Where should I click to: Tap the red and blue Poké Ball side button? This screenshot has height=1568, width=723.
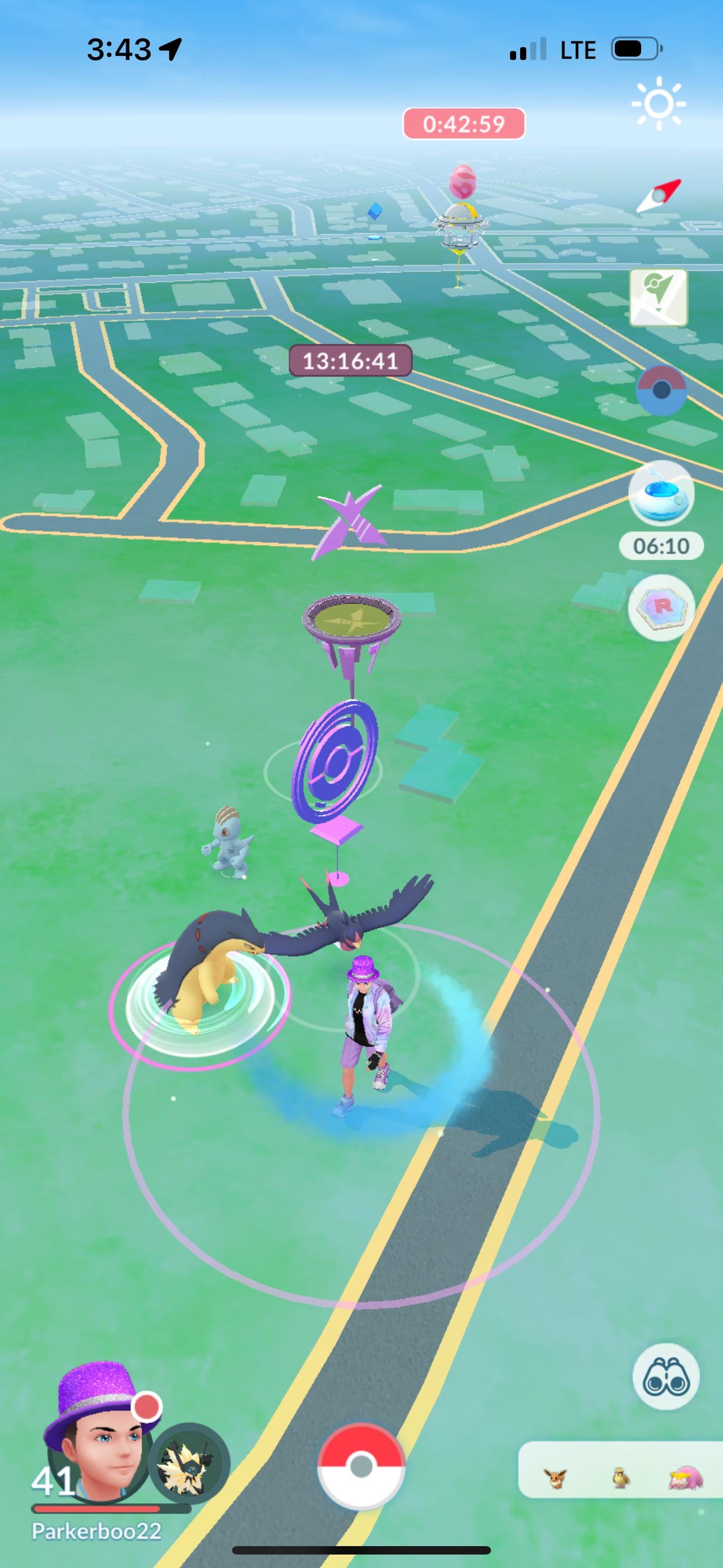tap(661, 390)
